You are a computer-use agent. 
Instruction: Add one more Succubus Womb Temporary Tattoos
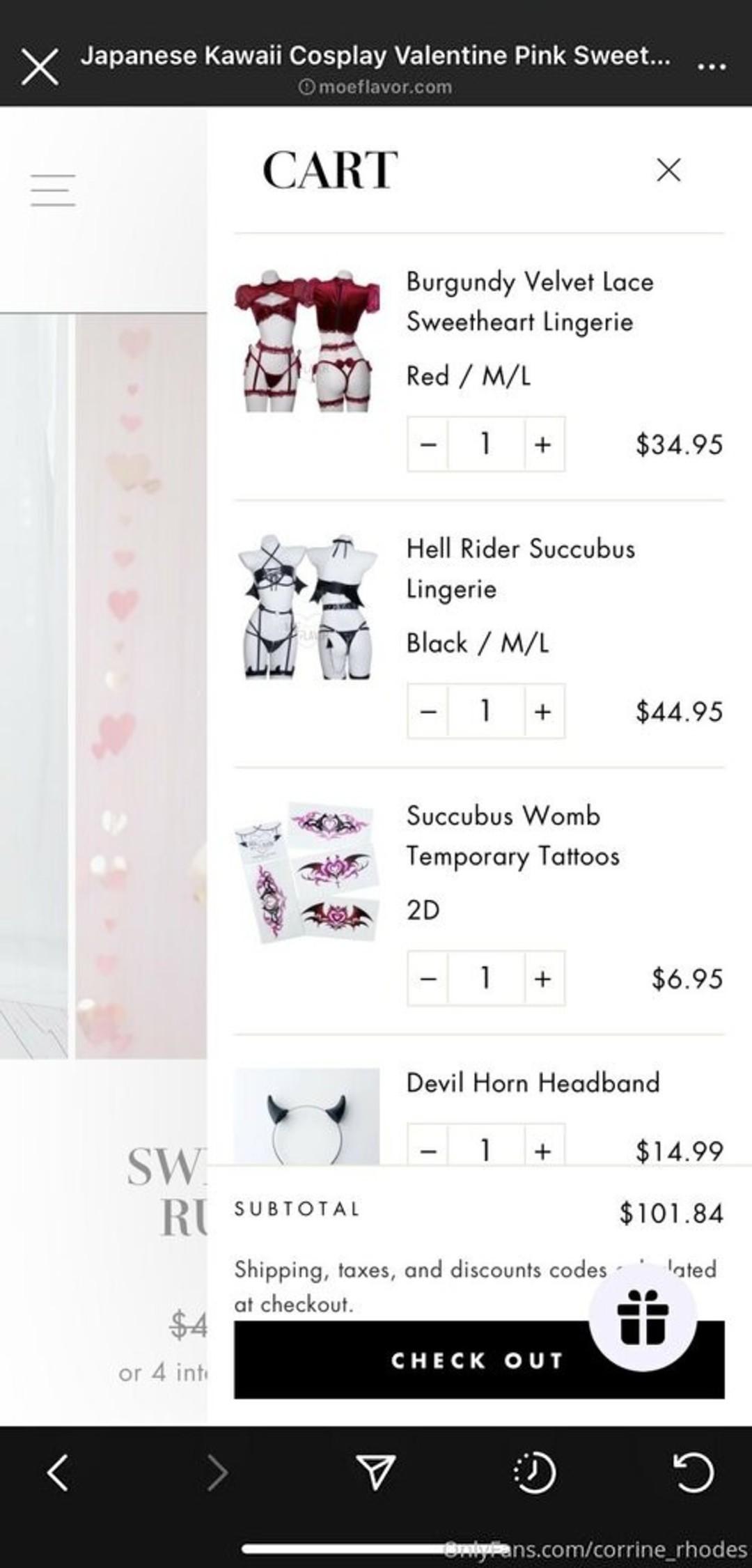point(543,979)
